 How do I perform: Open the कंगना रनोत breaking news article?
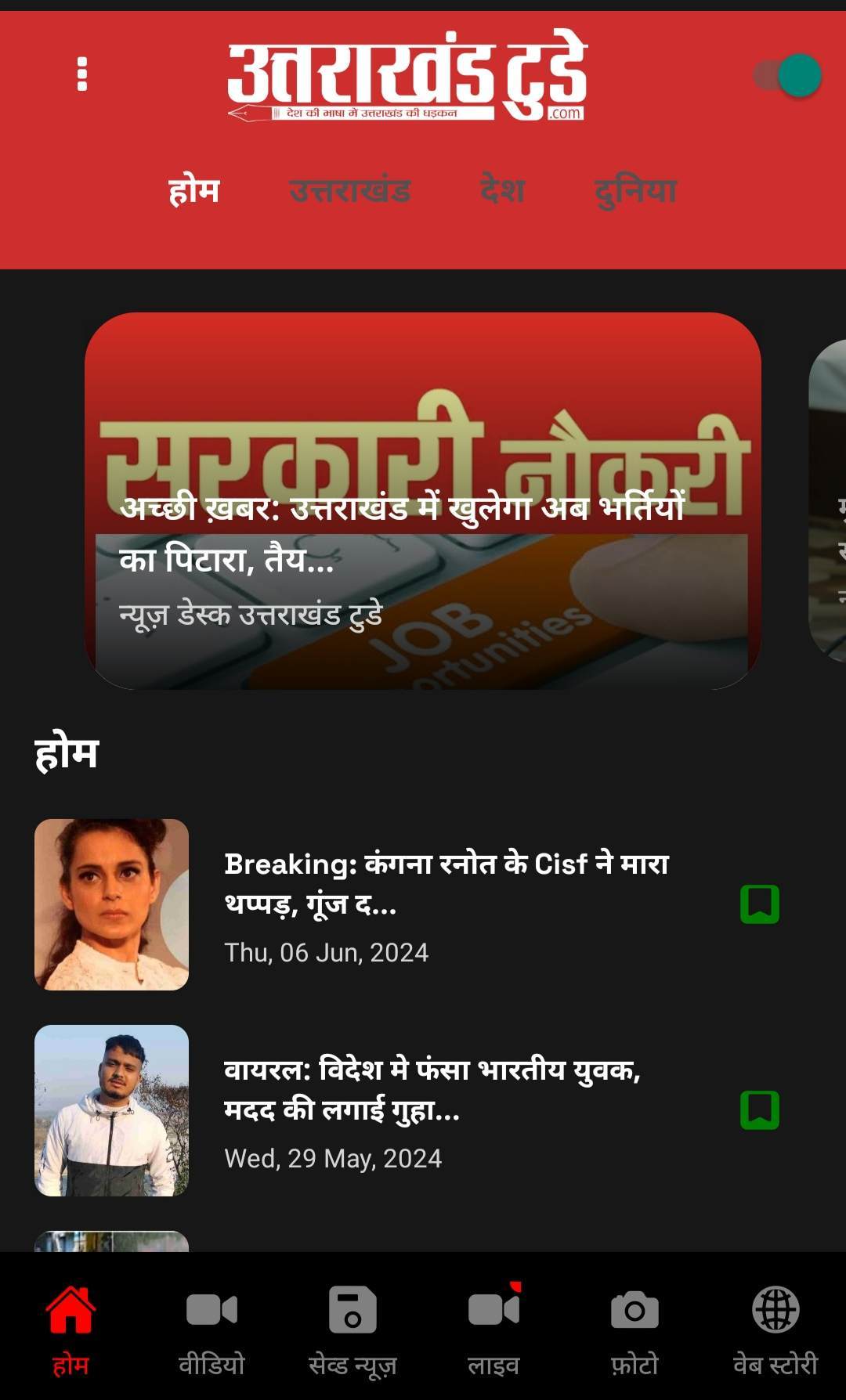point(446,883)
